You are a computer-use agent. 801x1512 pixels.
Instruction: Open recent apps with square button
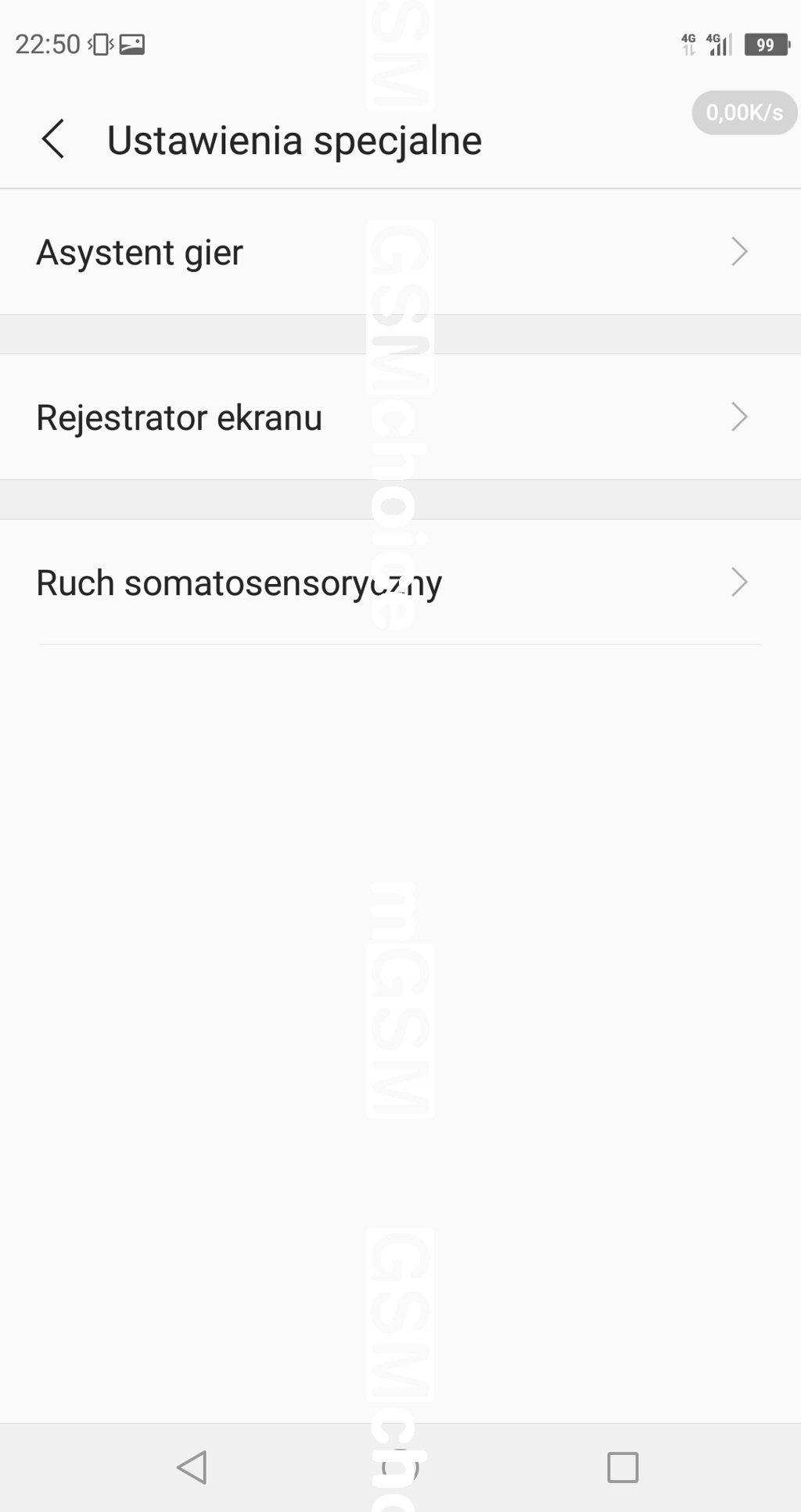[623, 1467]
